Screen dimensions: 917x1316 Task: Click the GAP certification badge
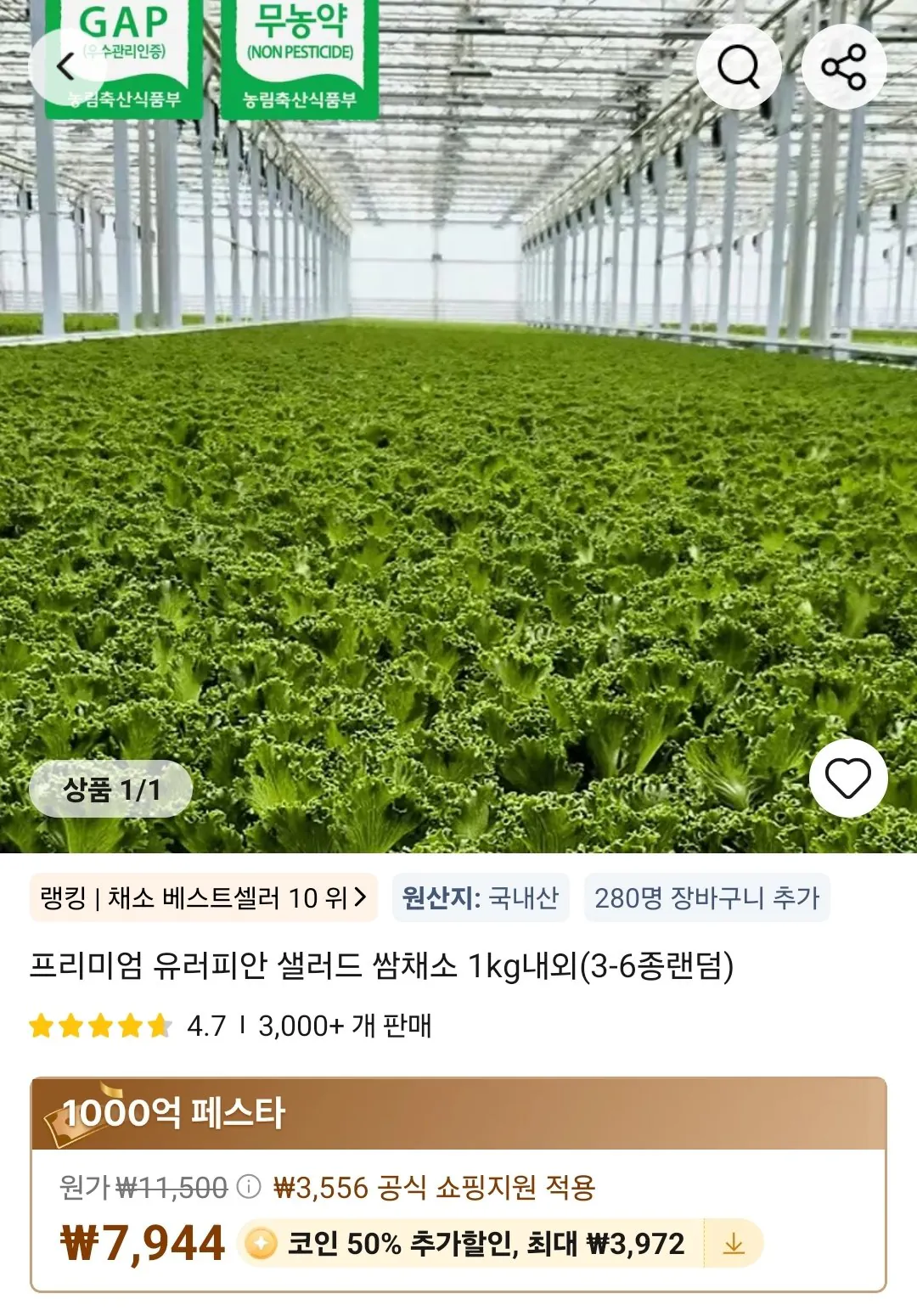[126, 59]
